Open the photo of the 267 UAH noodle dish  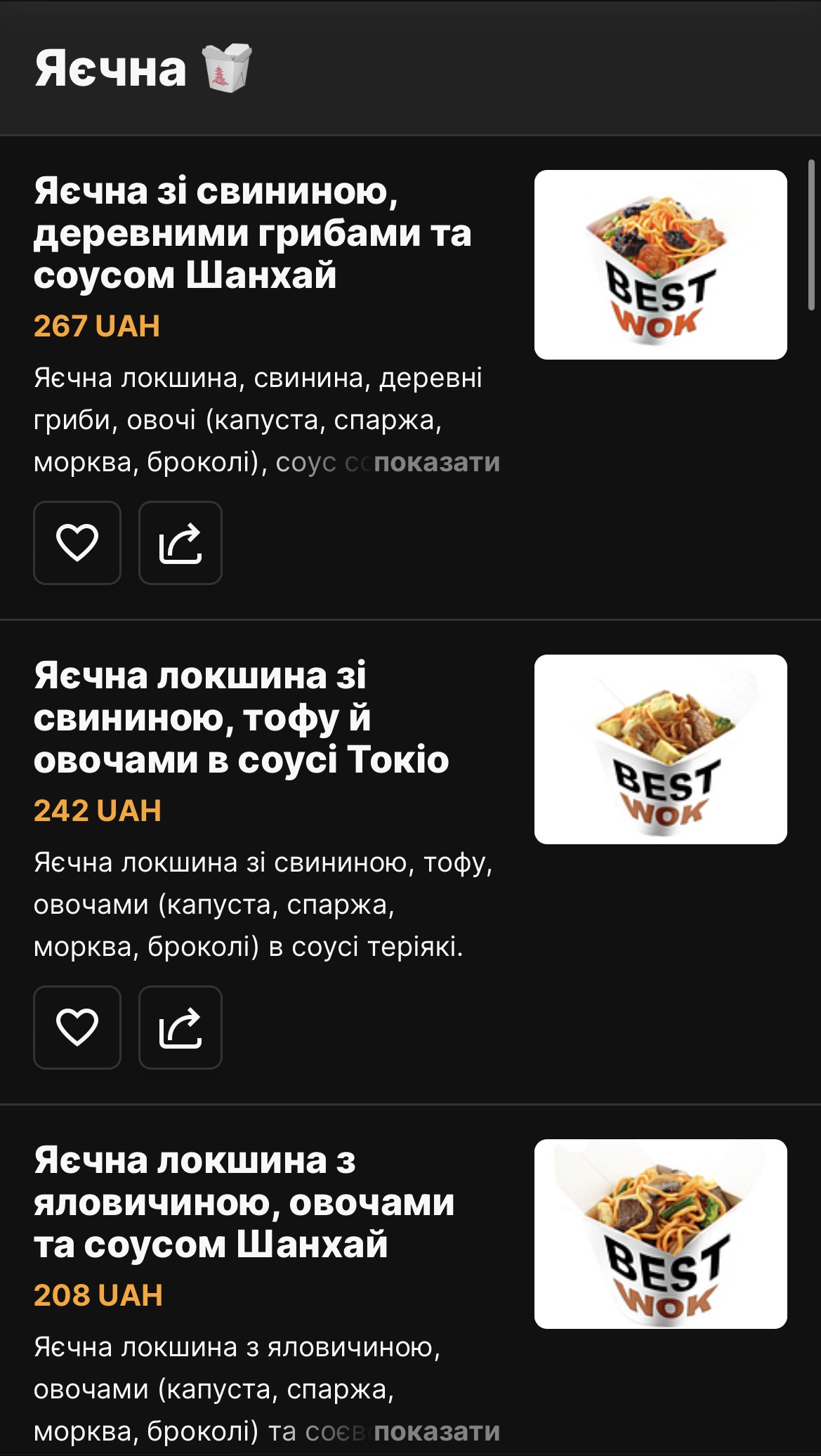pos(660,265)
